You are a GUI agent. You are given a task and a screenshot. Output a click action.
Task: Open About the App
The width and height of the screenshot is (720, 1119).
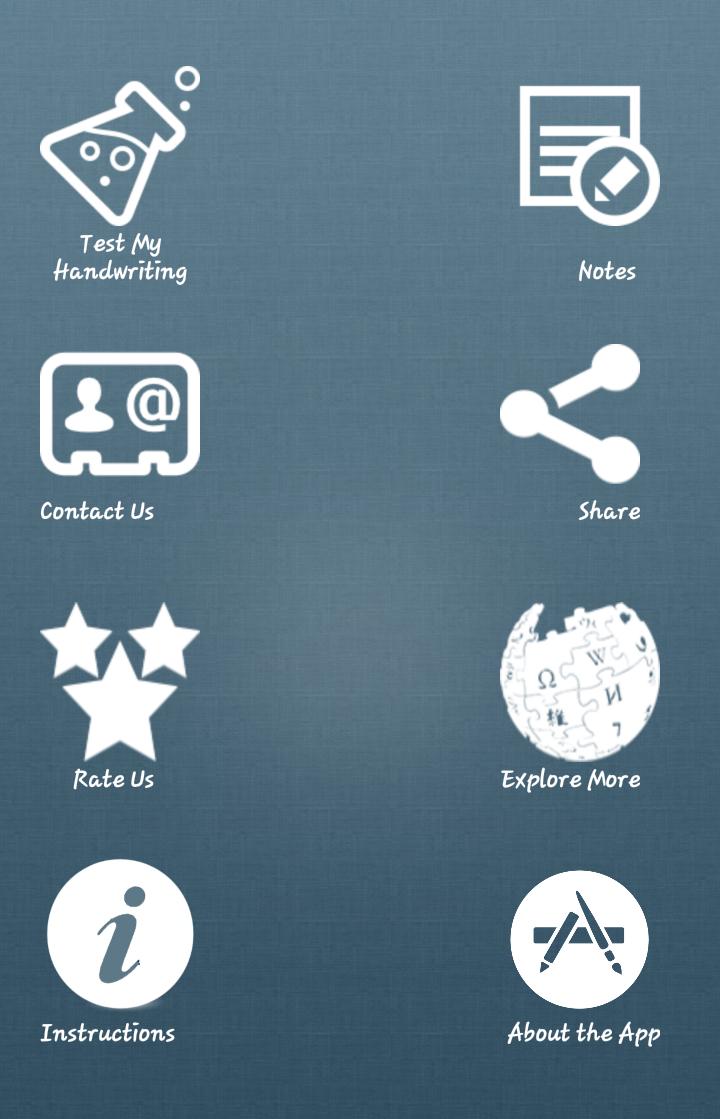pyautogui.click(x=579, y=938)
